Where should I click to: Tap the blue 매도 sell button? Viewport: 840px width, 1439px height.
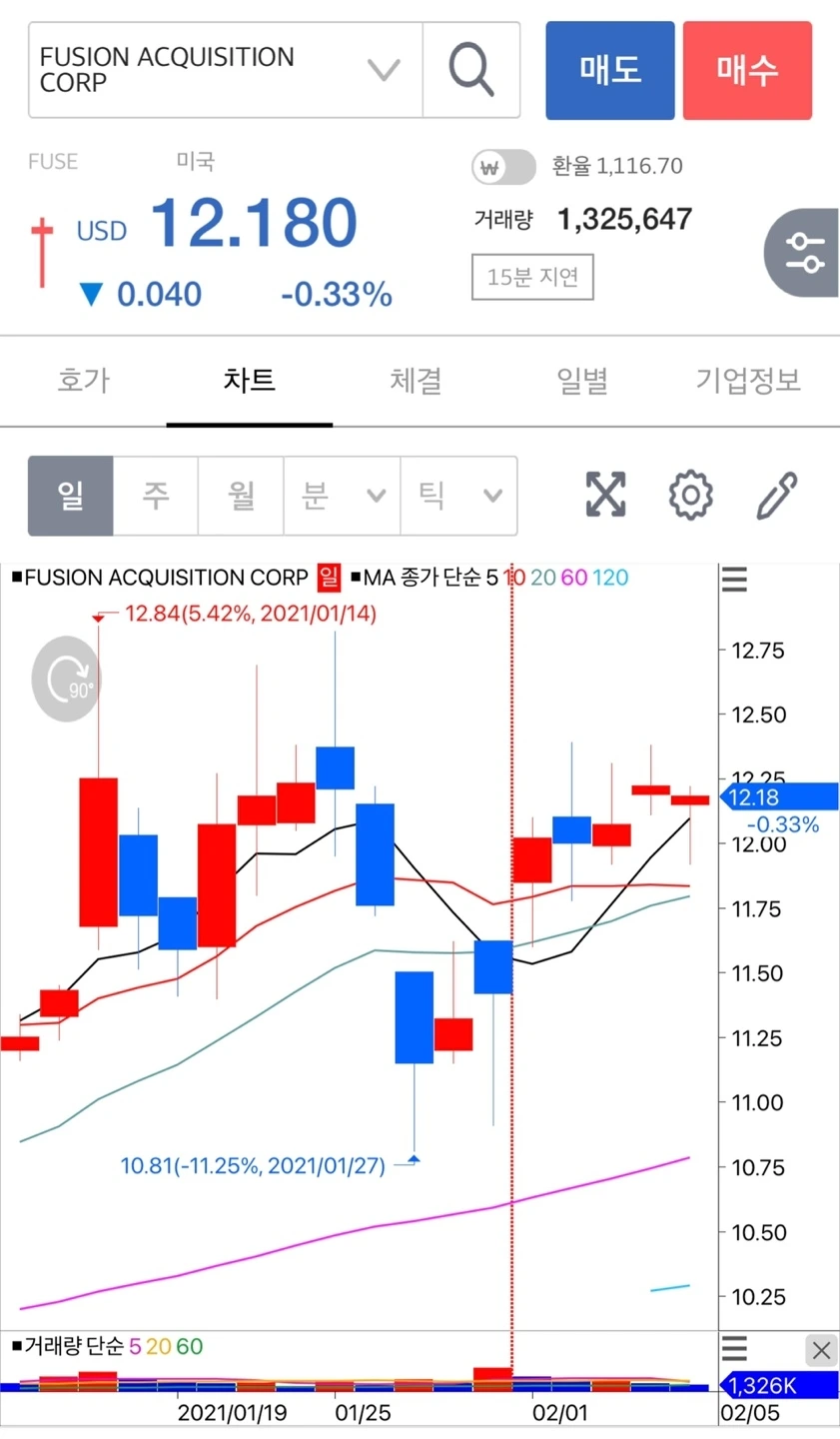point(610,70)
